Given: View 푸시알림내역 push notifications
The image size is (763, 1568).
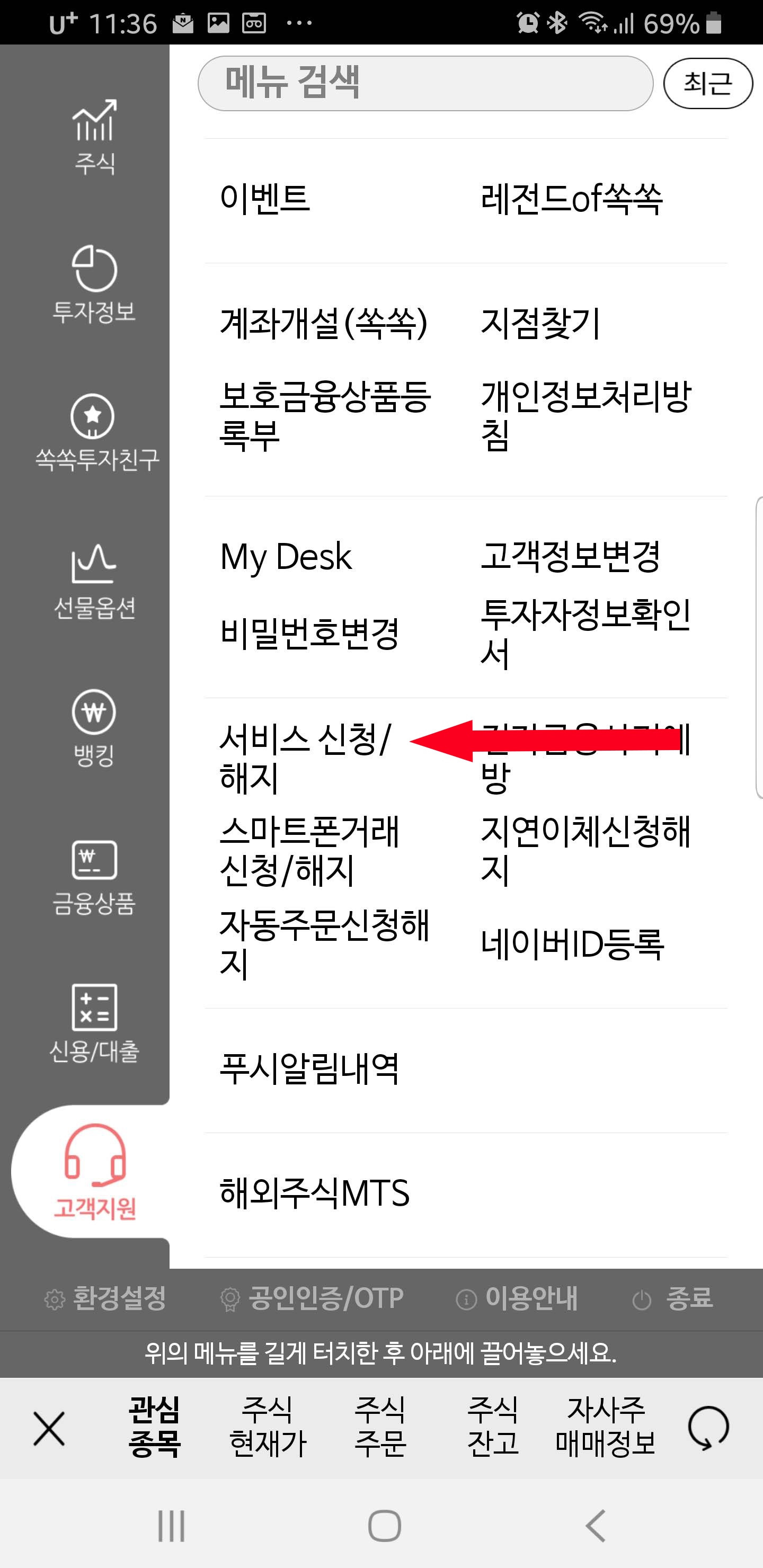Looking at the screenshot, I should [x=309, y=1070].
